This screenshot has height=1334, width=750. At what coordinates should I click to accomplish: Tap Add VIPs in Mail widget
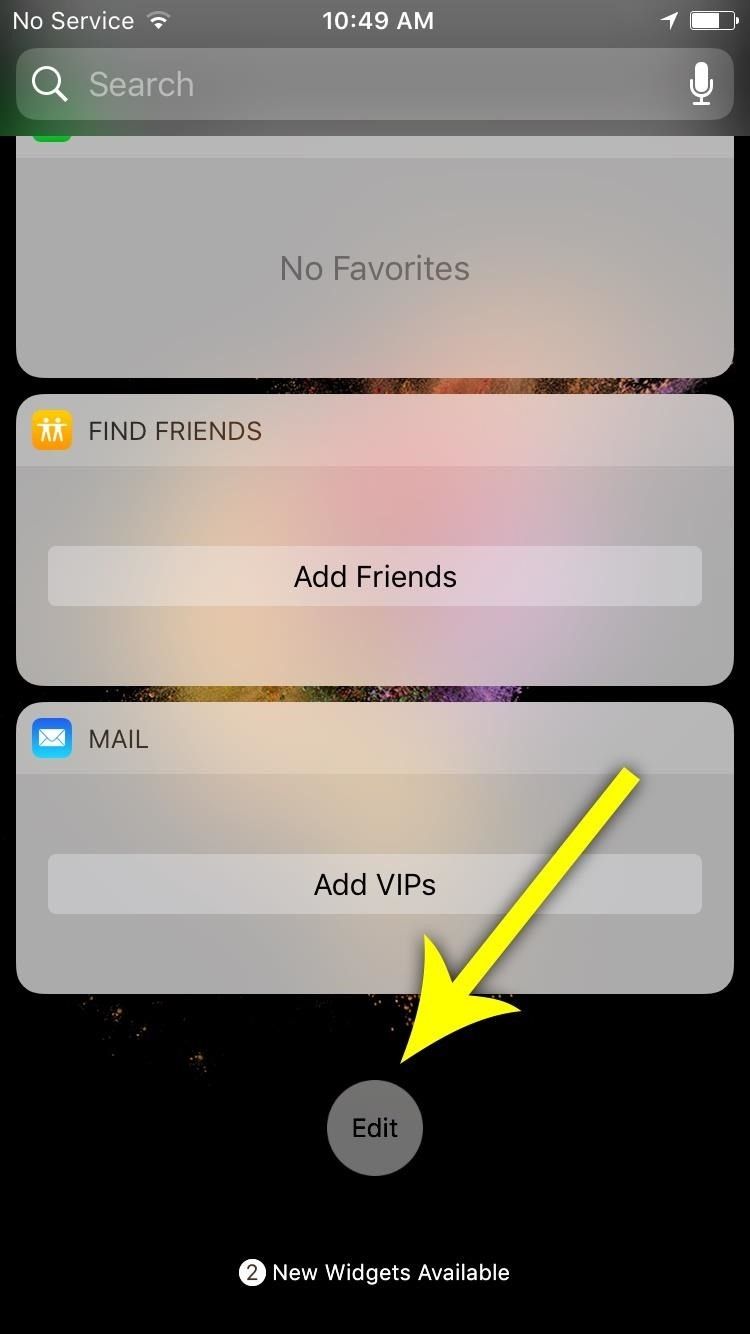(375, 884)
